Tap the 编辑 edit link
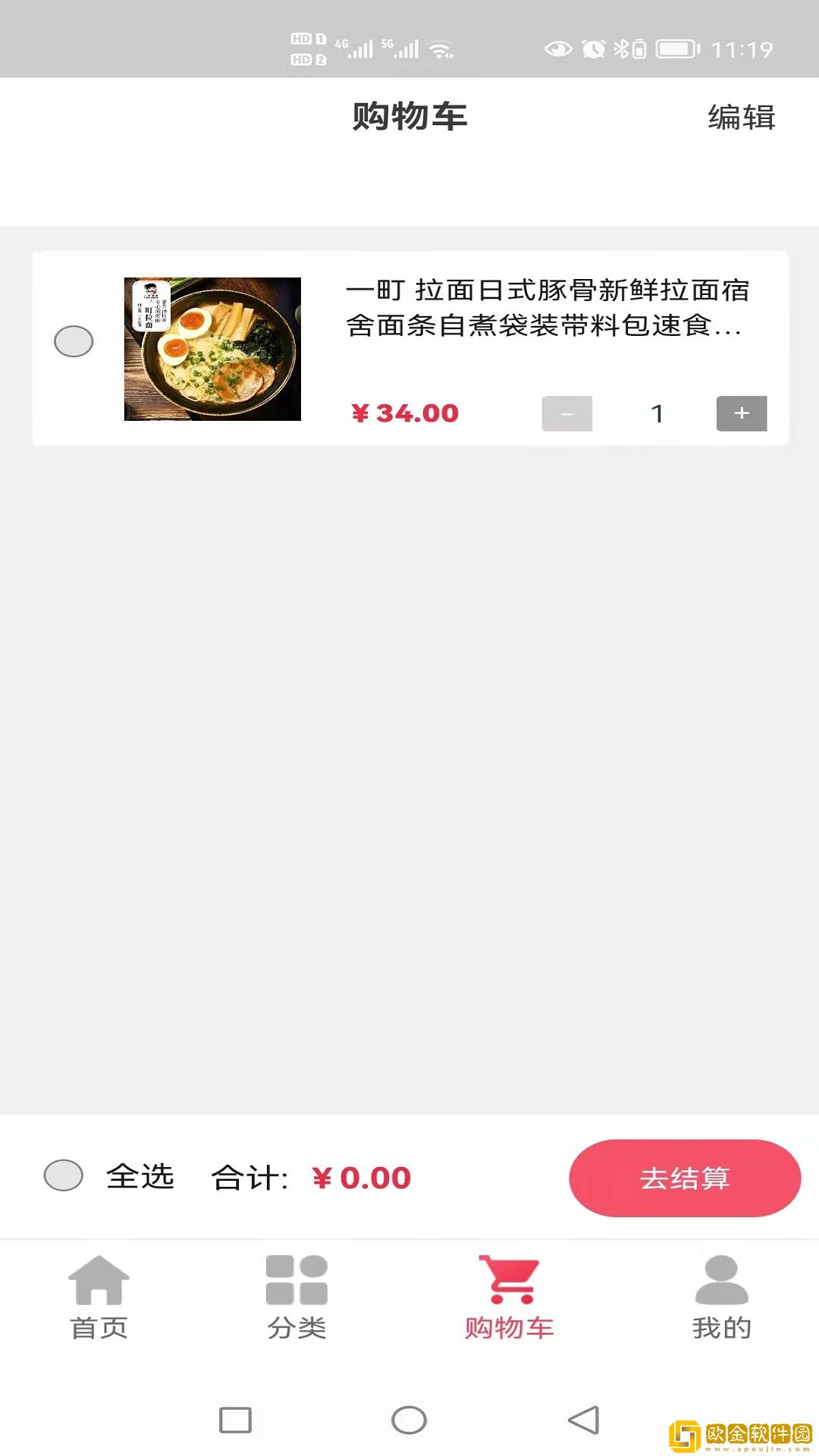Viewport: 819px width, 1456px height. (x=739, y=119)
